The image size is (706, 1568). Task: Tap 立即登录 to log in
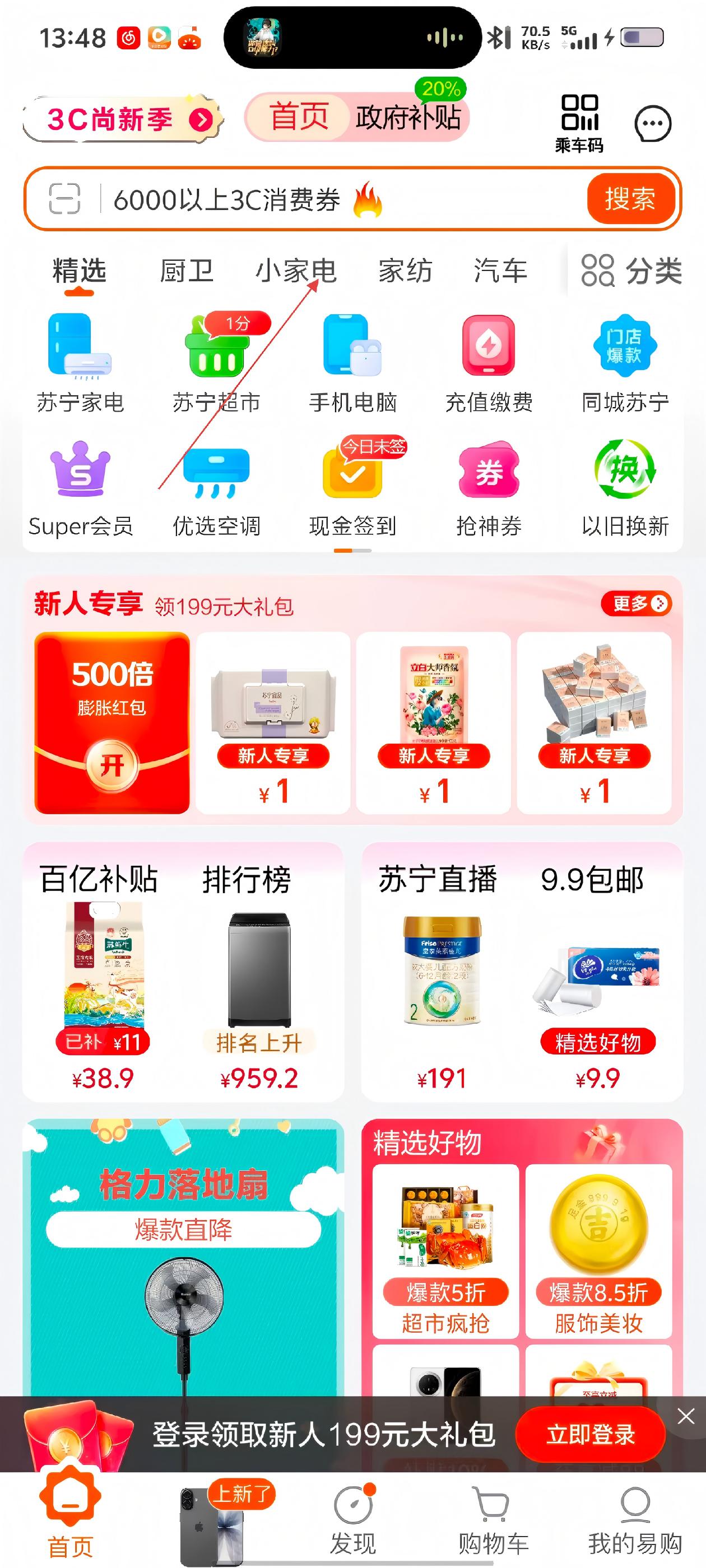[x=589, y=1435]
